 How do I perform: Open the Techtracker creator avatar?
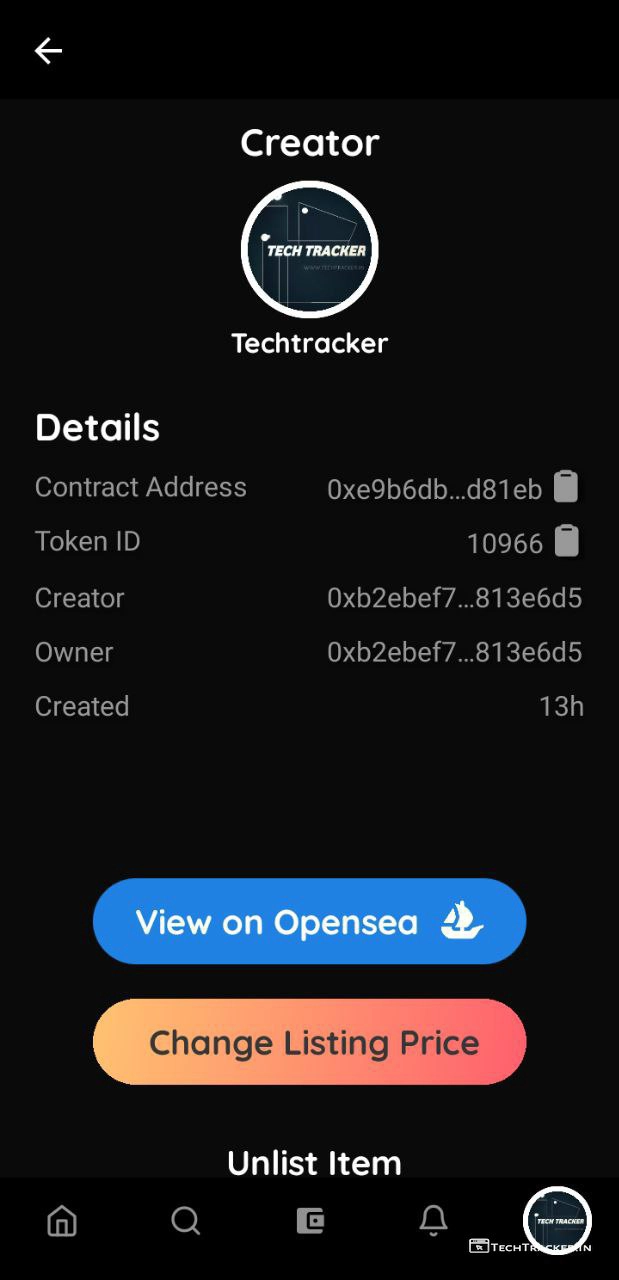click(309, 250)
